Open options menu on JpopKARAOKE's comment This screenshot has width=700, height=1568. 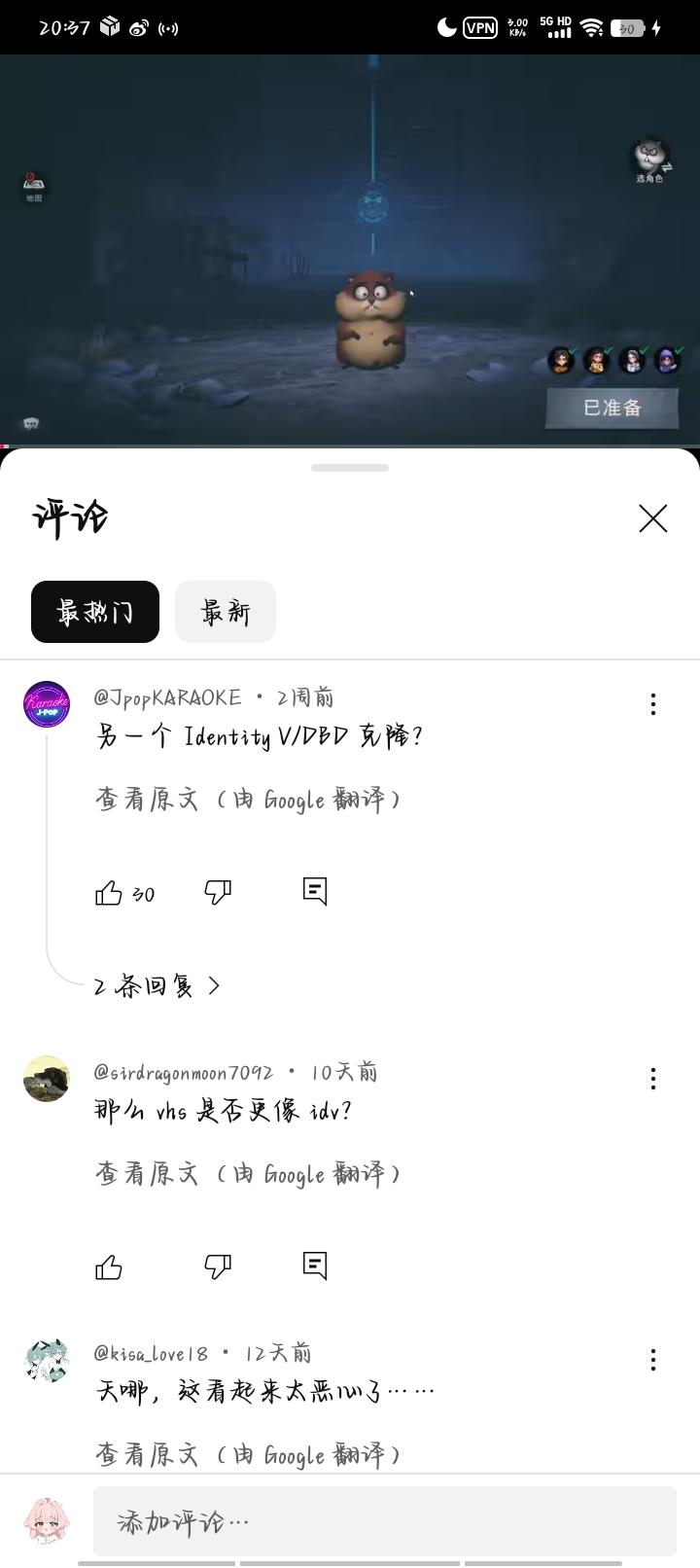652,704
